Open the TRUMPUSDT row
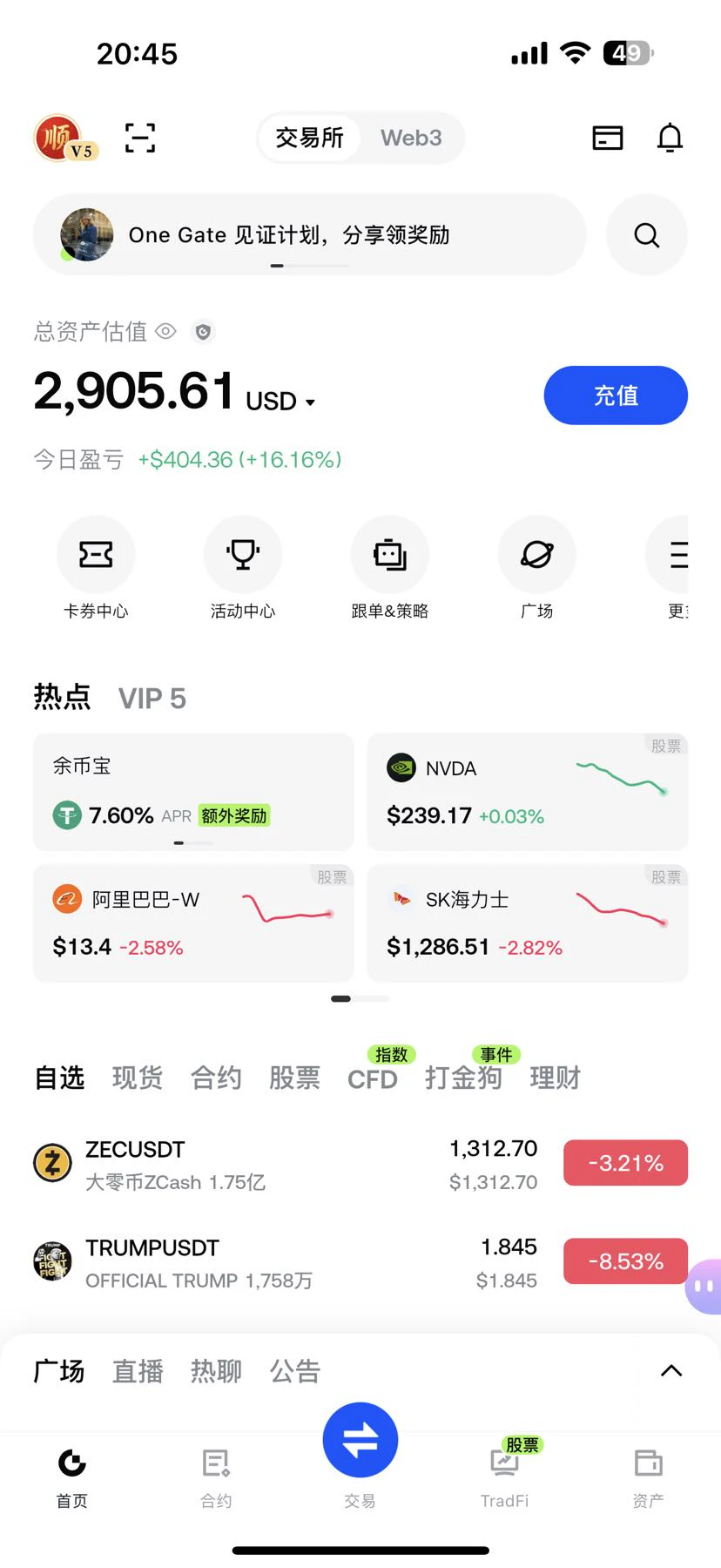The height and width of the screenshot is (1568, 721). tap(360, 1262)
